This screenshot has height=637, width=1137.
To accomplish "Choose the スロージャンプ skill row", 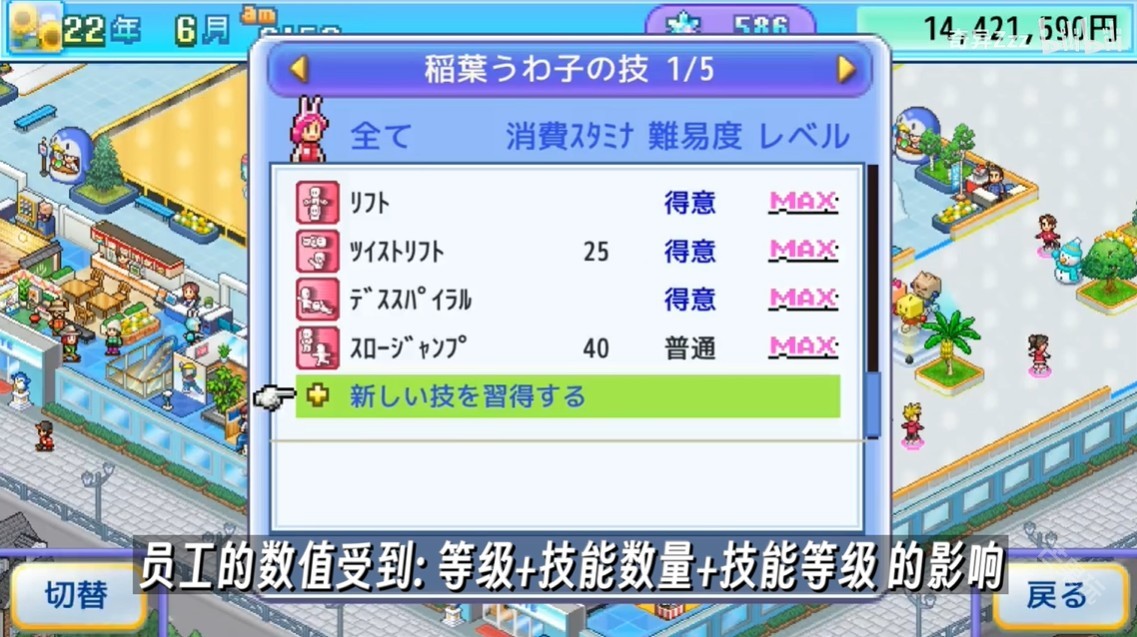I will 567,347.
